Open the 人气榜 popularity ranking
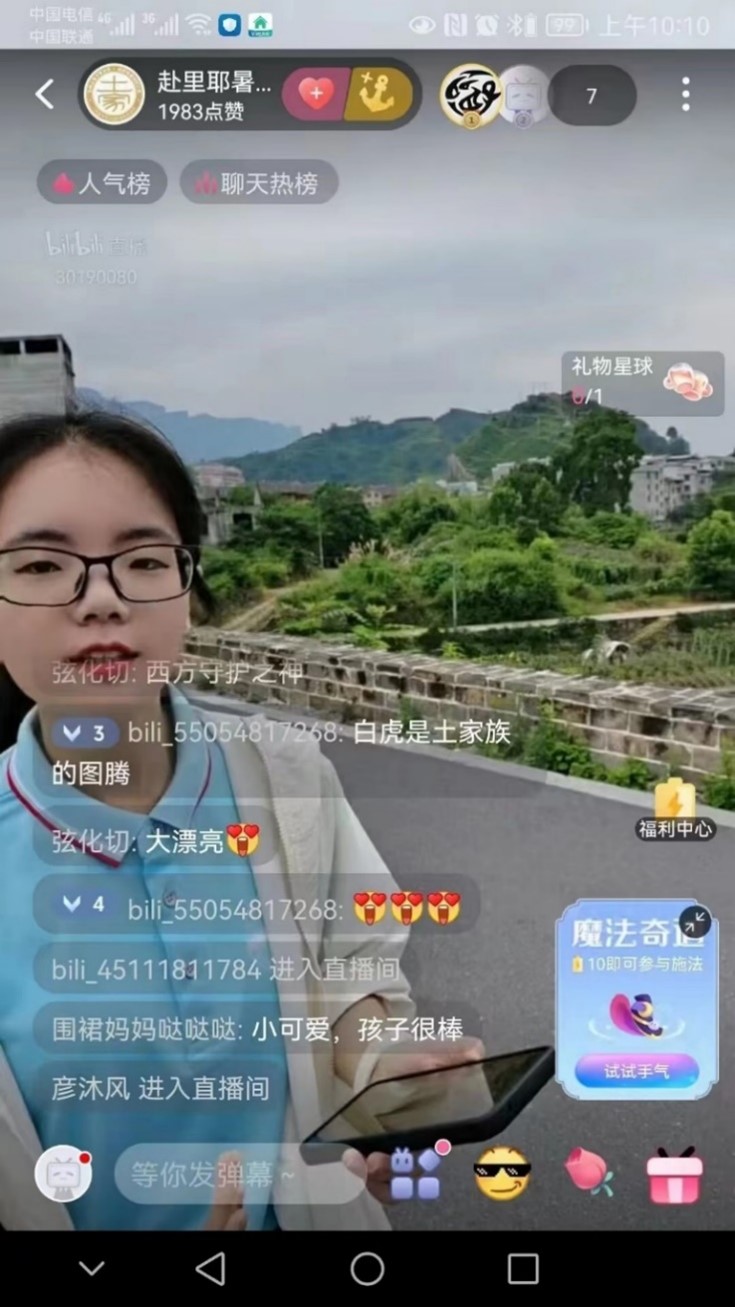The width and height of the screenshot is (735, 1307). (102, 183)
